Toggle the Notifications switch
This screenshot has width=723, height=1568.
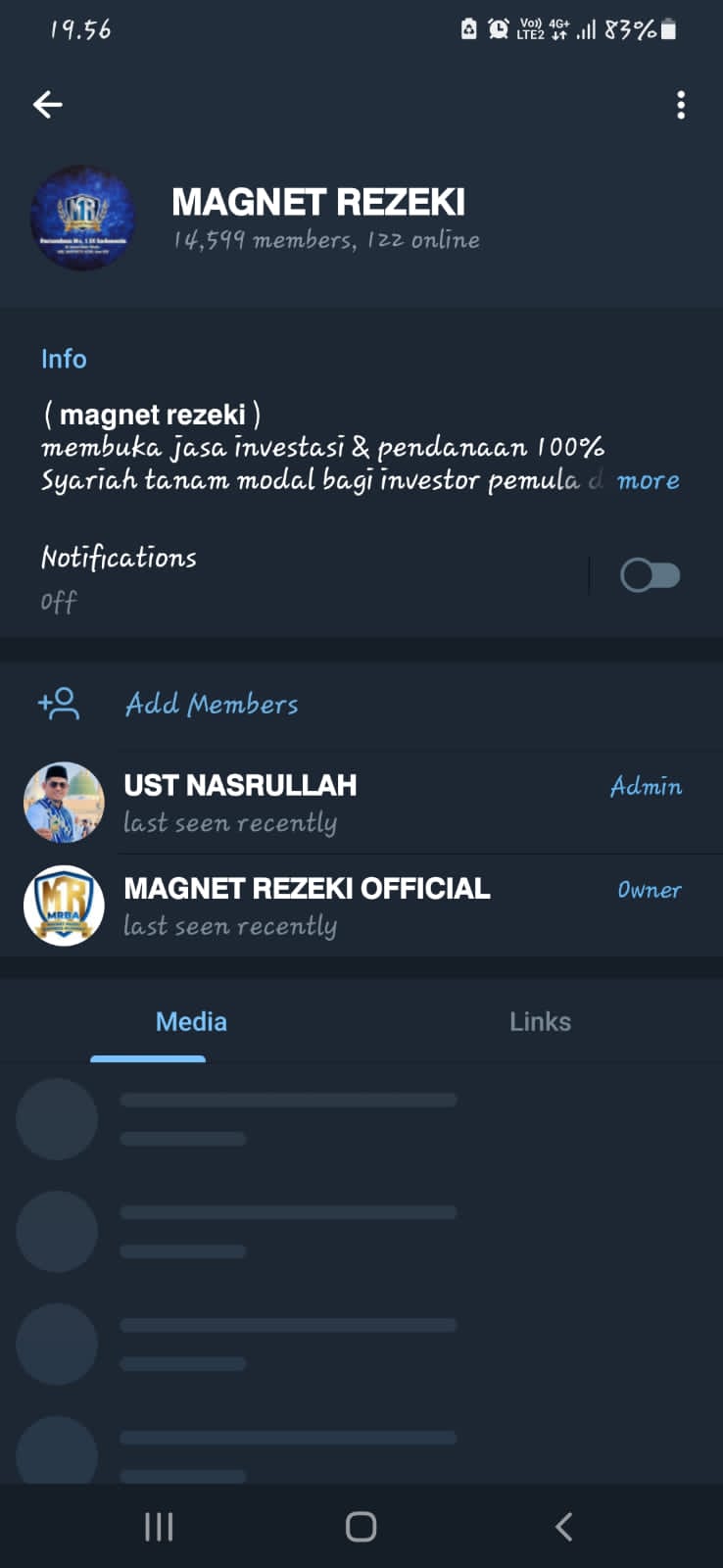point(650,575)
